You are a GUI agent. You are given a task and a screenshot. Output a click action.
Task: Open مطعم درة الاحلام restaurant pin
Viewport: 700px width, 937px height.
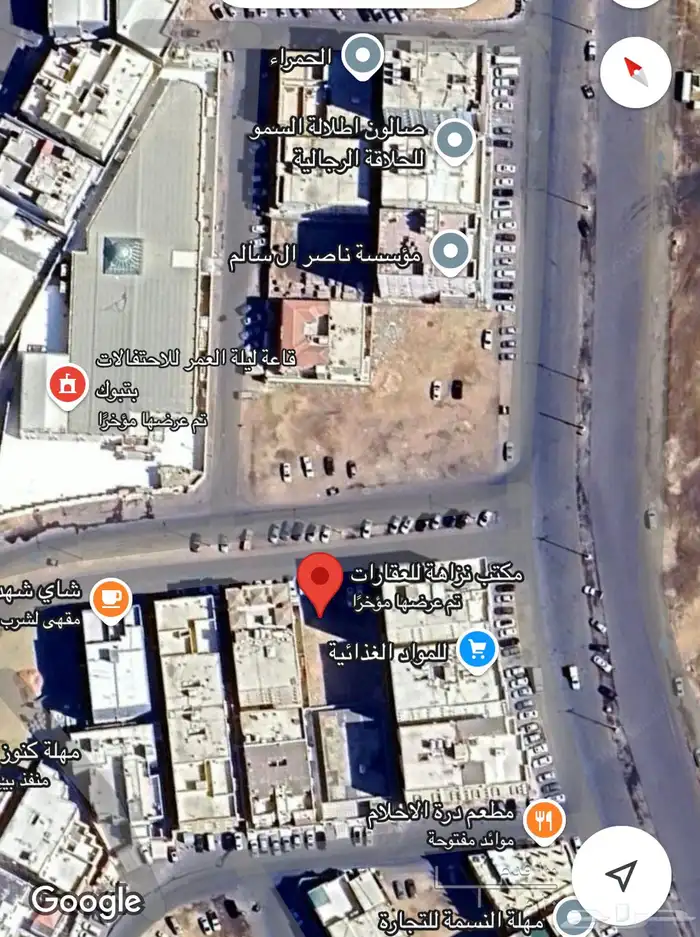coord(544,819)
